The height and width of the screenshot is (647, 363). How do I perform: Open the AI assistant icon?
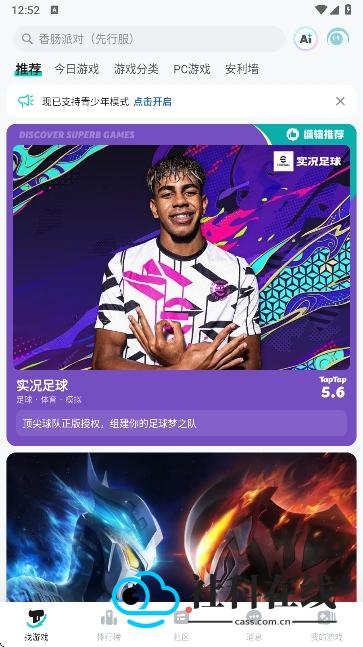point(305,39)
